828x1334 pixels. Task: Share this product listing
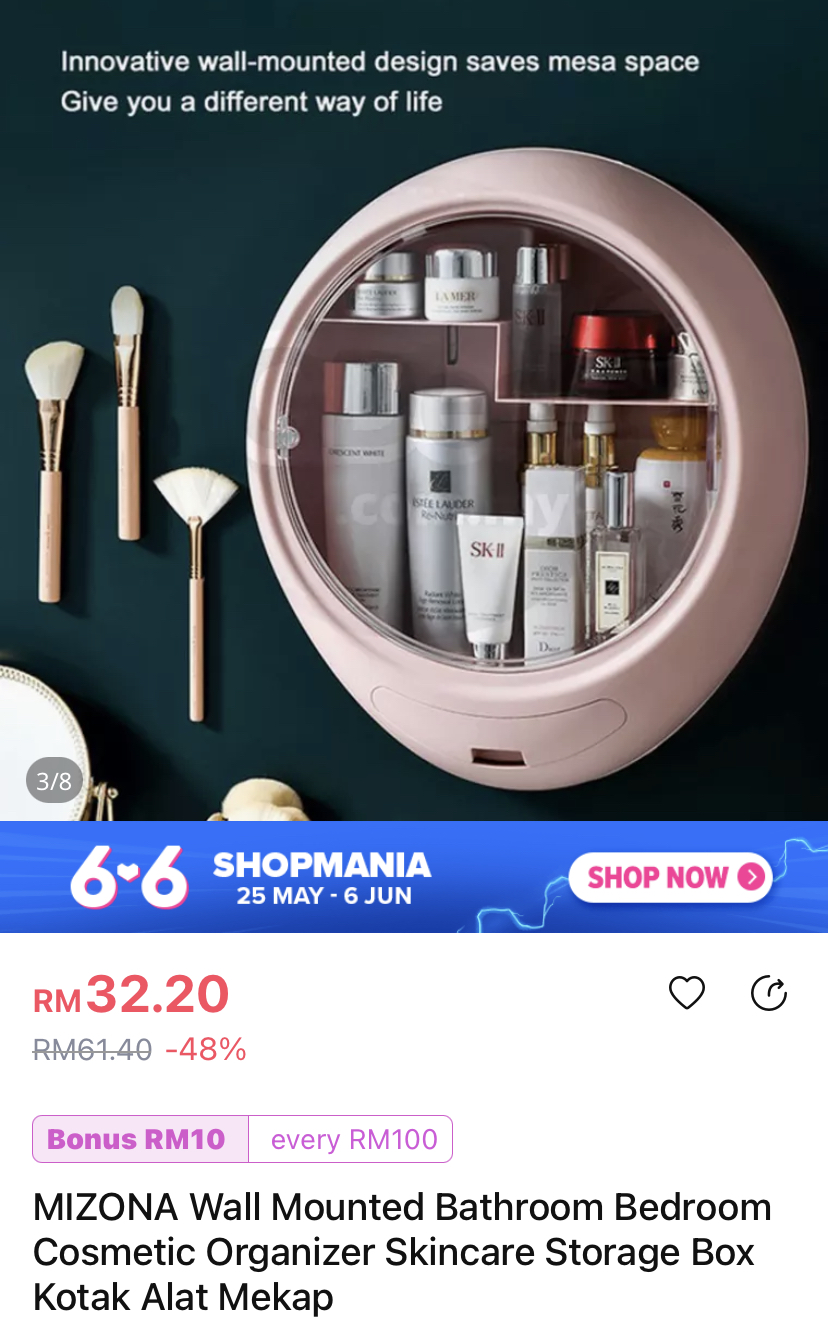click(x=769, y=993)
